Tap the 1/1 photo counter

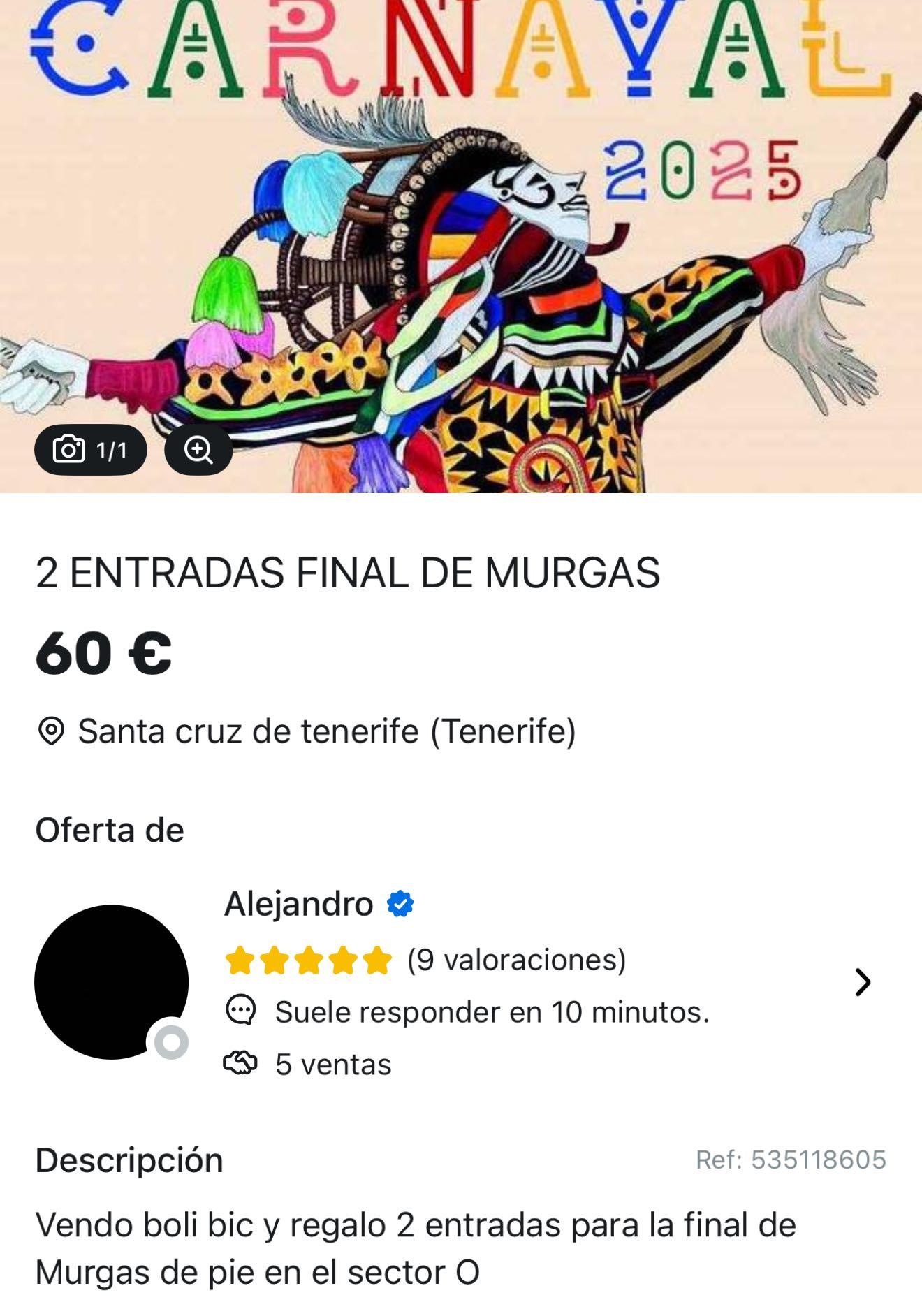click(x=91, y=450)
